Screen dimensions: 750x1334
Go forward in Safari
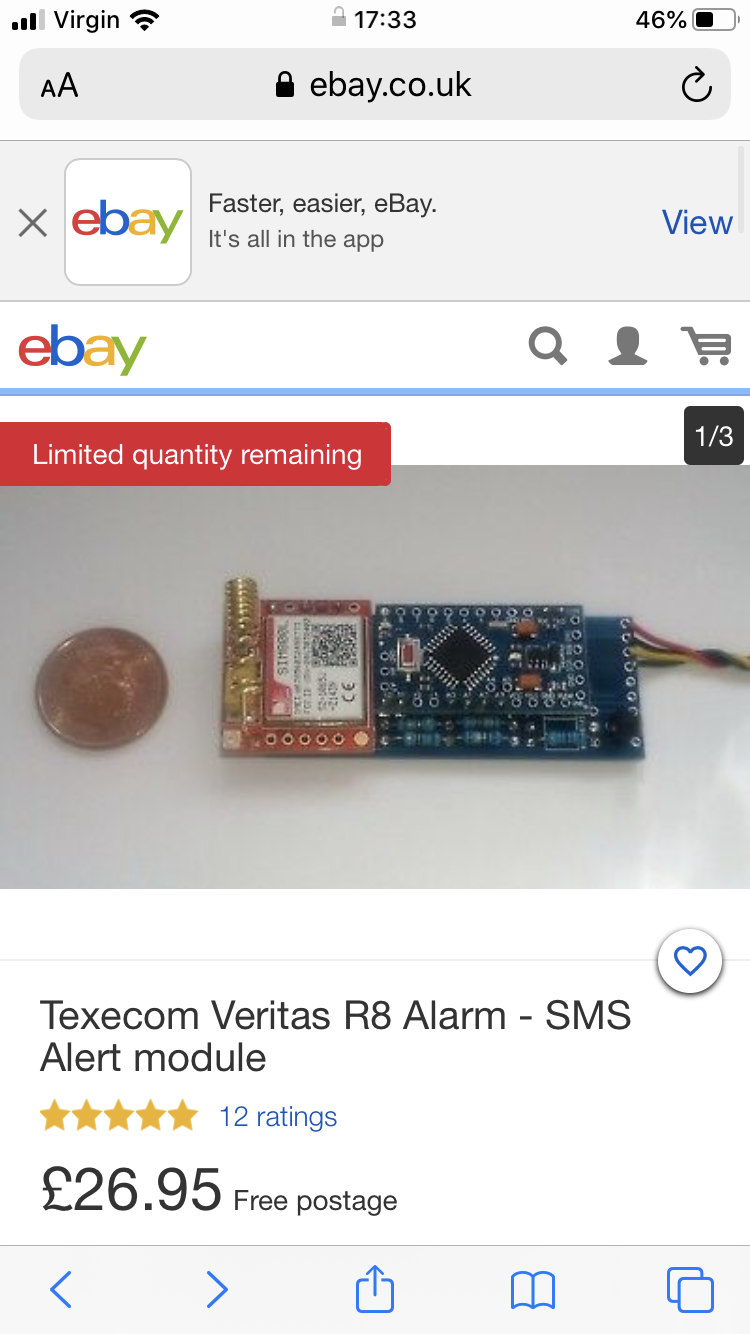[x=217, y=1289]
